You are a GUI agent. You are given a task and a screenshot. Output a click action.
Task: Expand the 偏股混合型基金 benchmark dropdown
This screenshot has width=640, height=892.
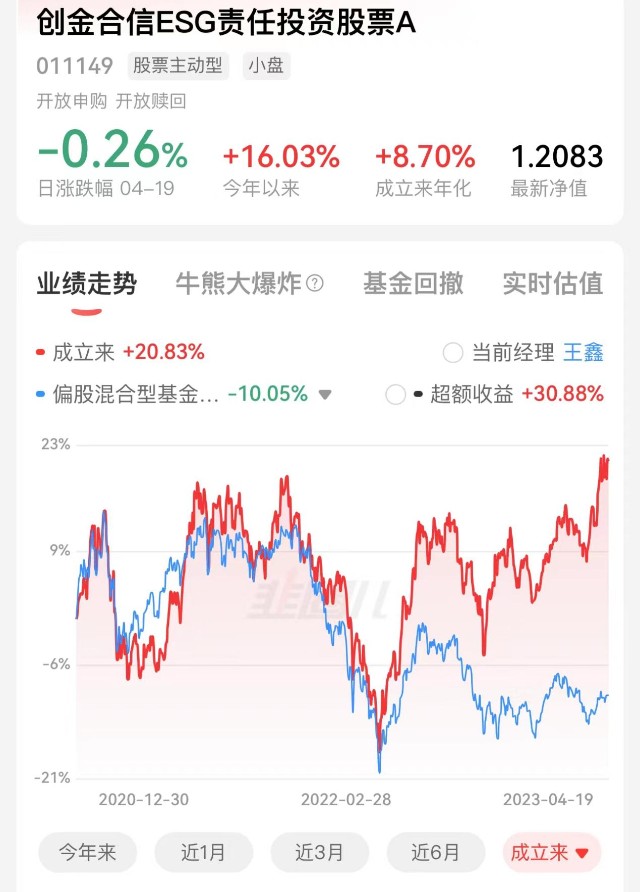coord(325,394)
